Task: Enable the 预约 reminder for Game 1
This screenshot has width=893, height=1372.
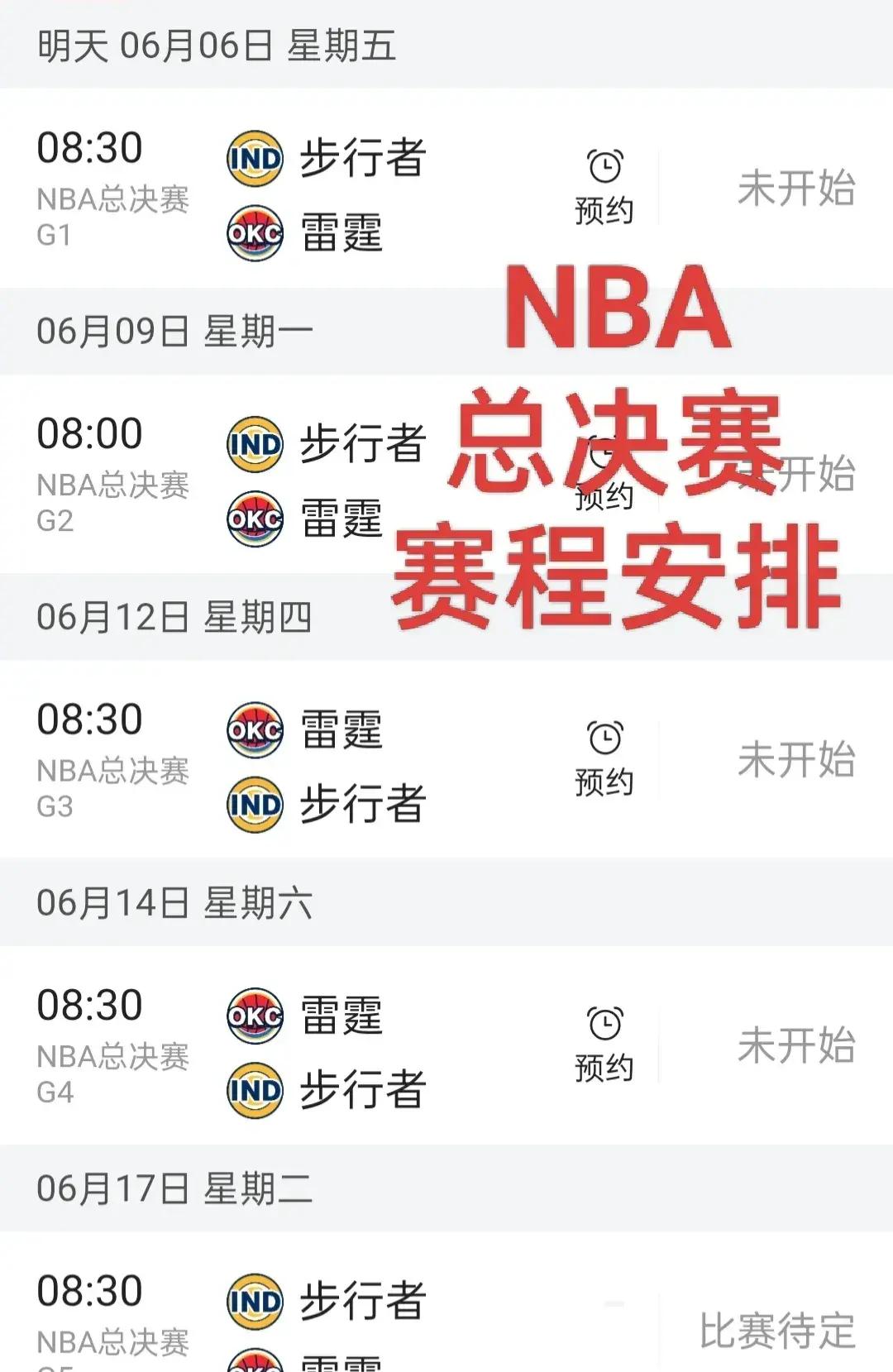Action: pos(604,209)
